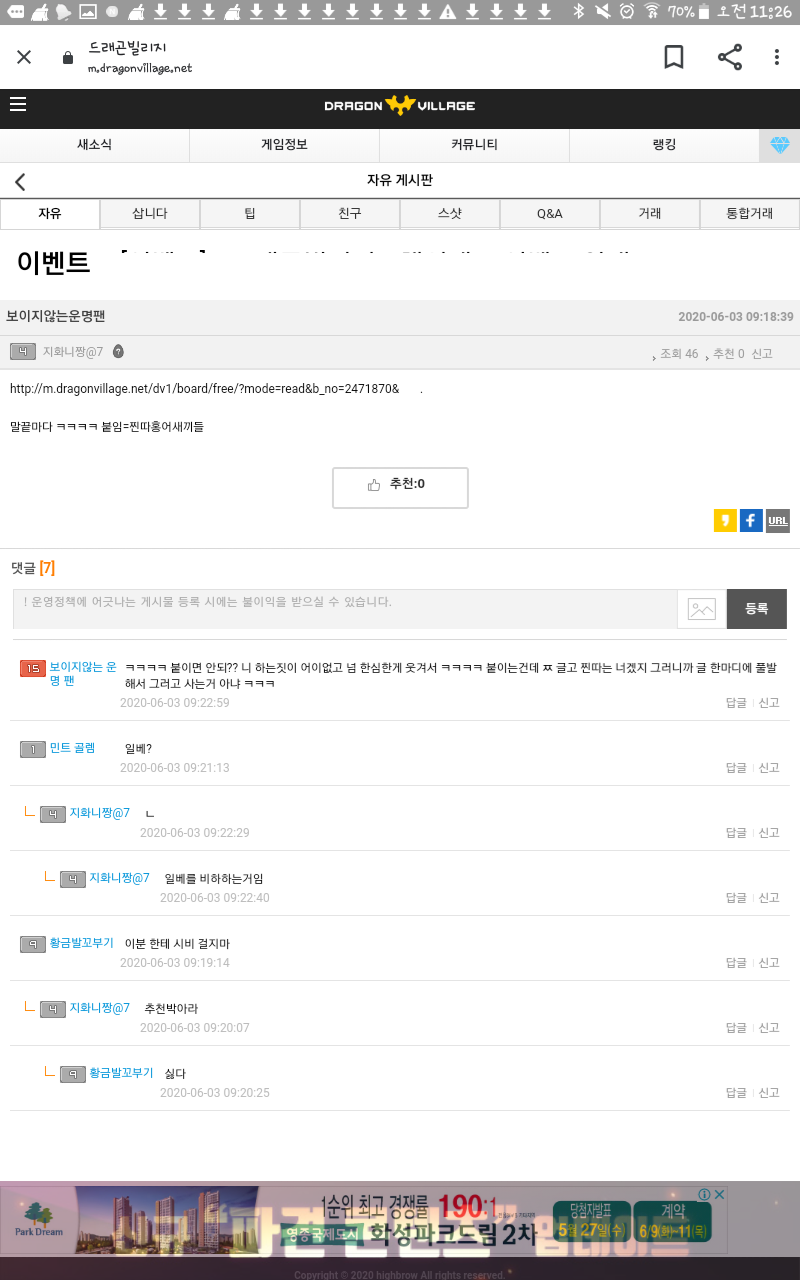Image resolution: width=800 pixels, height=1280 pixels.
Task: Copy the post URL
Action: 777,521
